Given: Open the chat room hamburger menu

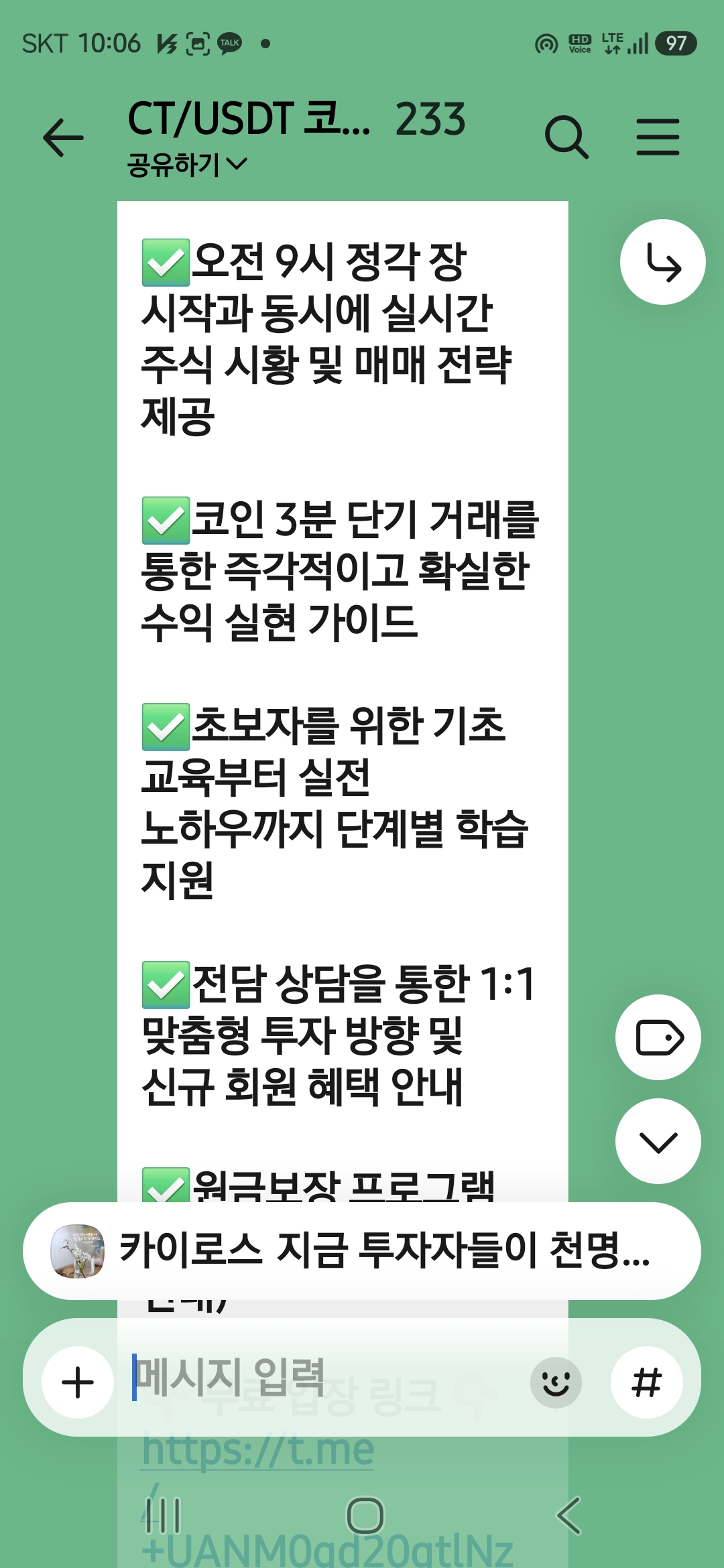Looking at the screenshot, I should tap(658, 137).
